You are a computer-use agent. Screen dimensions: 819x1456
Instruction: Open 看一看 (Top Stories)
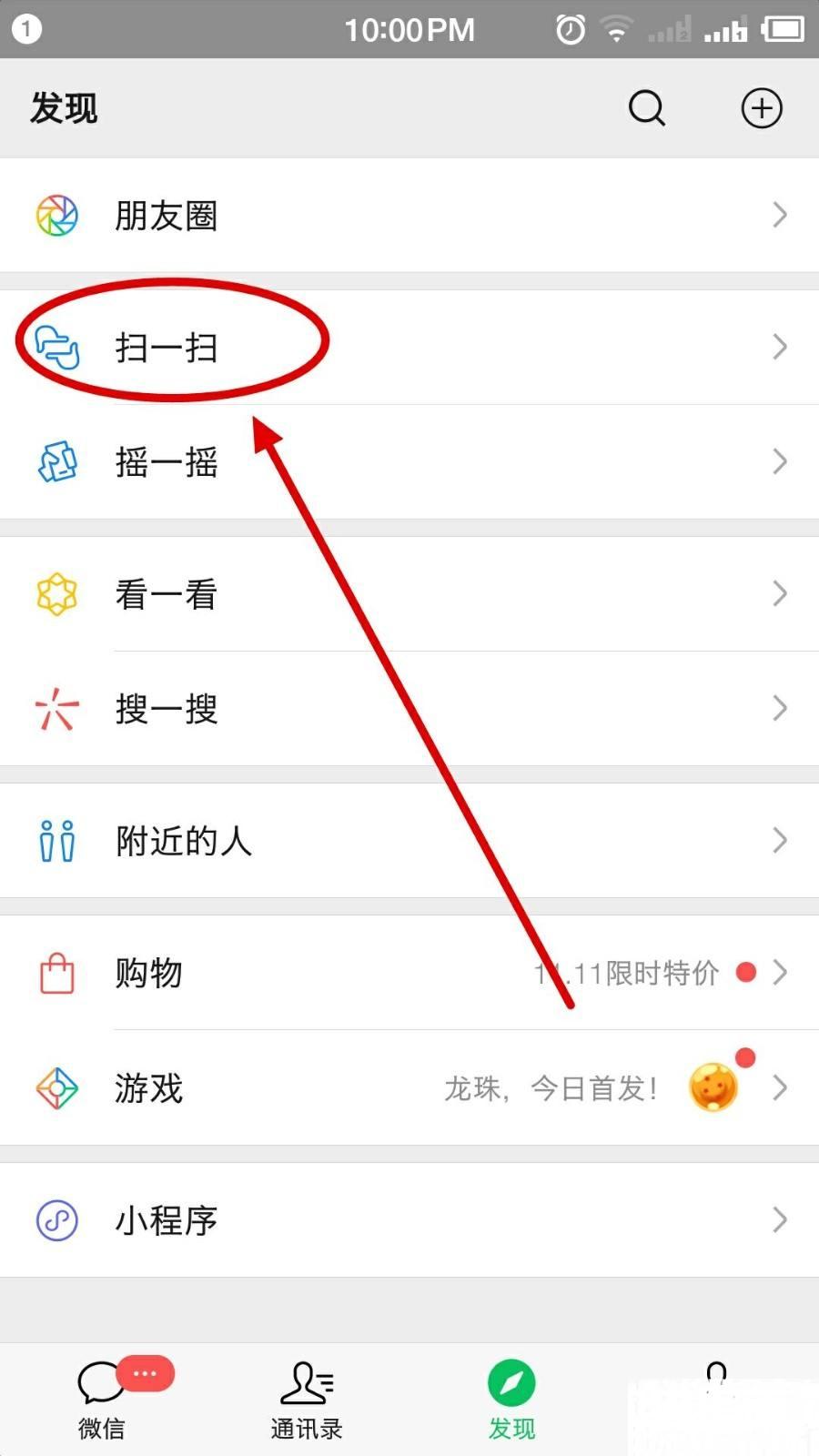(x=409, y=594)
